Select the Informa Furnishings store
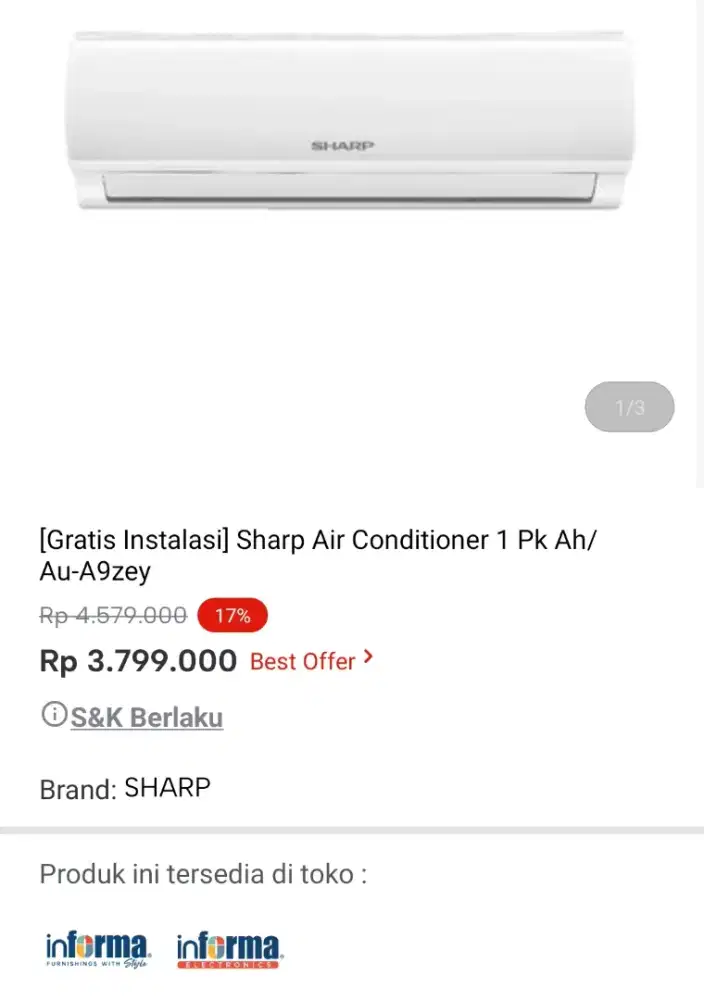The width and height of the screenshot is (704, 1000). [97, 949]
